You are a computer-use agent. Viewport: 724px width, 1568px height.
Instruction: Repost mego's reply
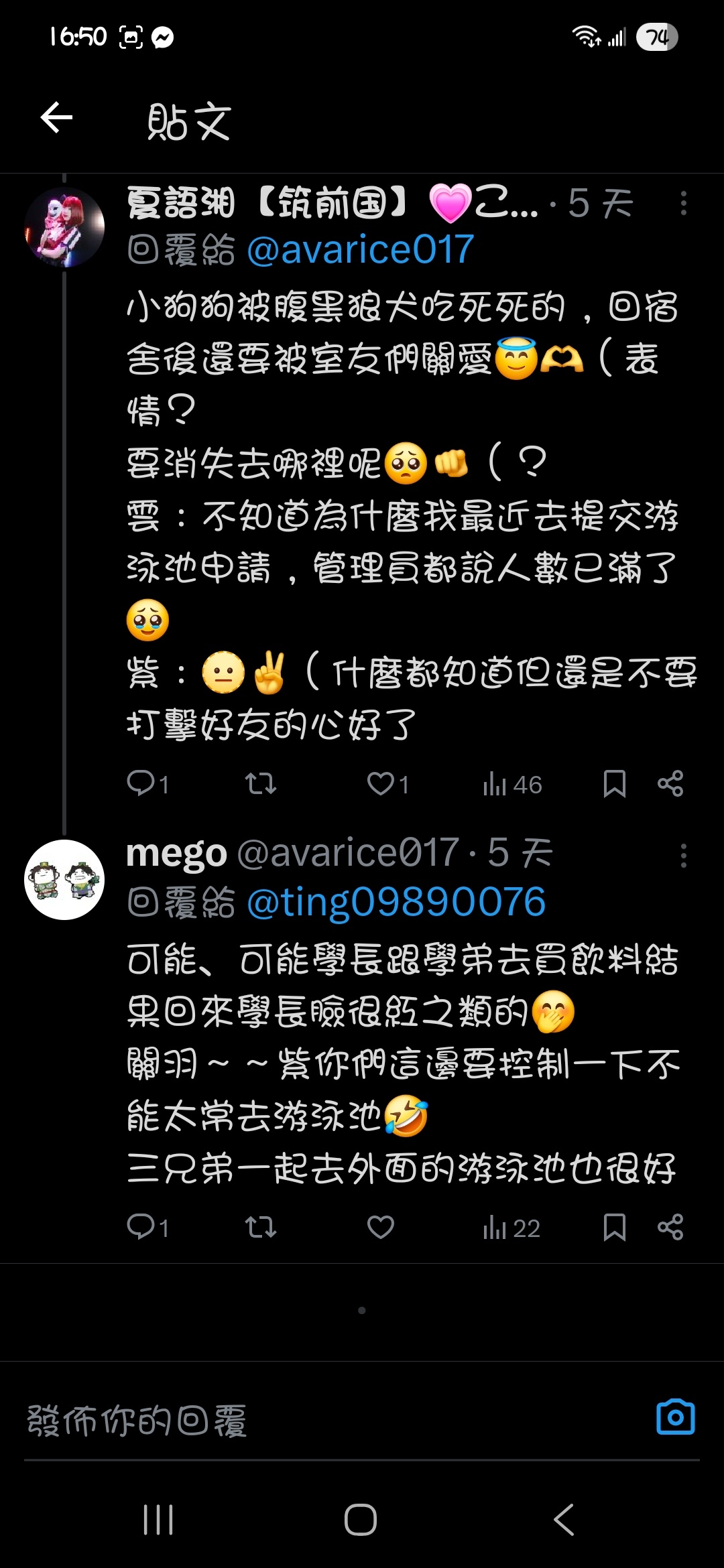(260, 1227)
